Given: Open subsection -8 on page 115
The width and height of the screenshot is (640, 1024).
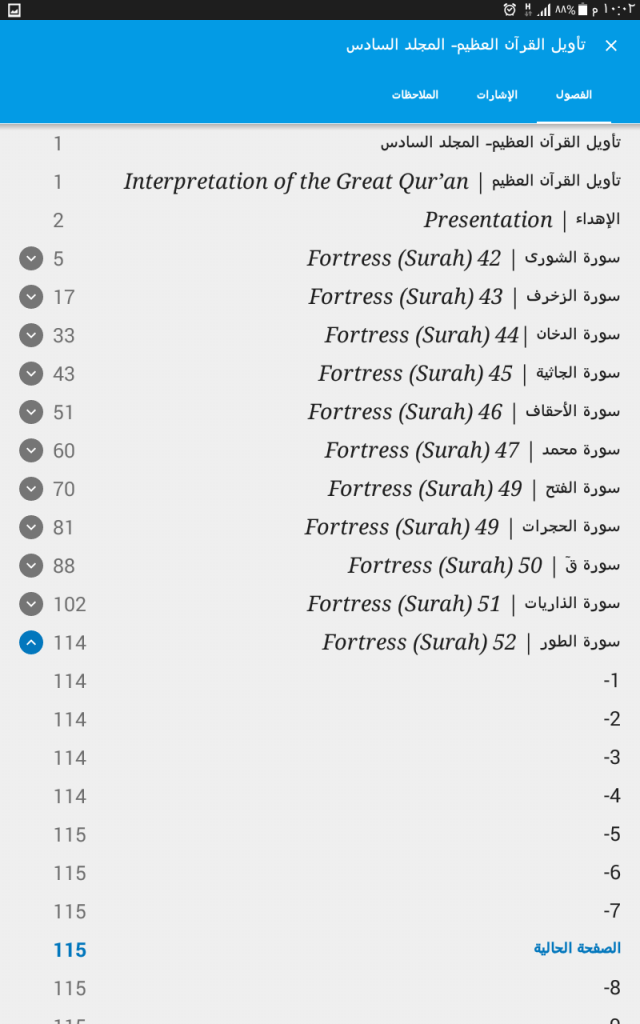Looking at the screenshot, I should (x=320, y=988).
